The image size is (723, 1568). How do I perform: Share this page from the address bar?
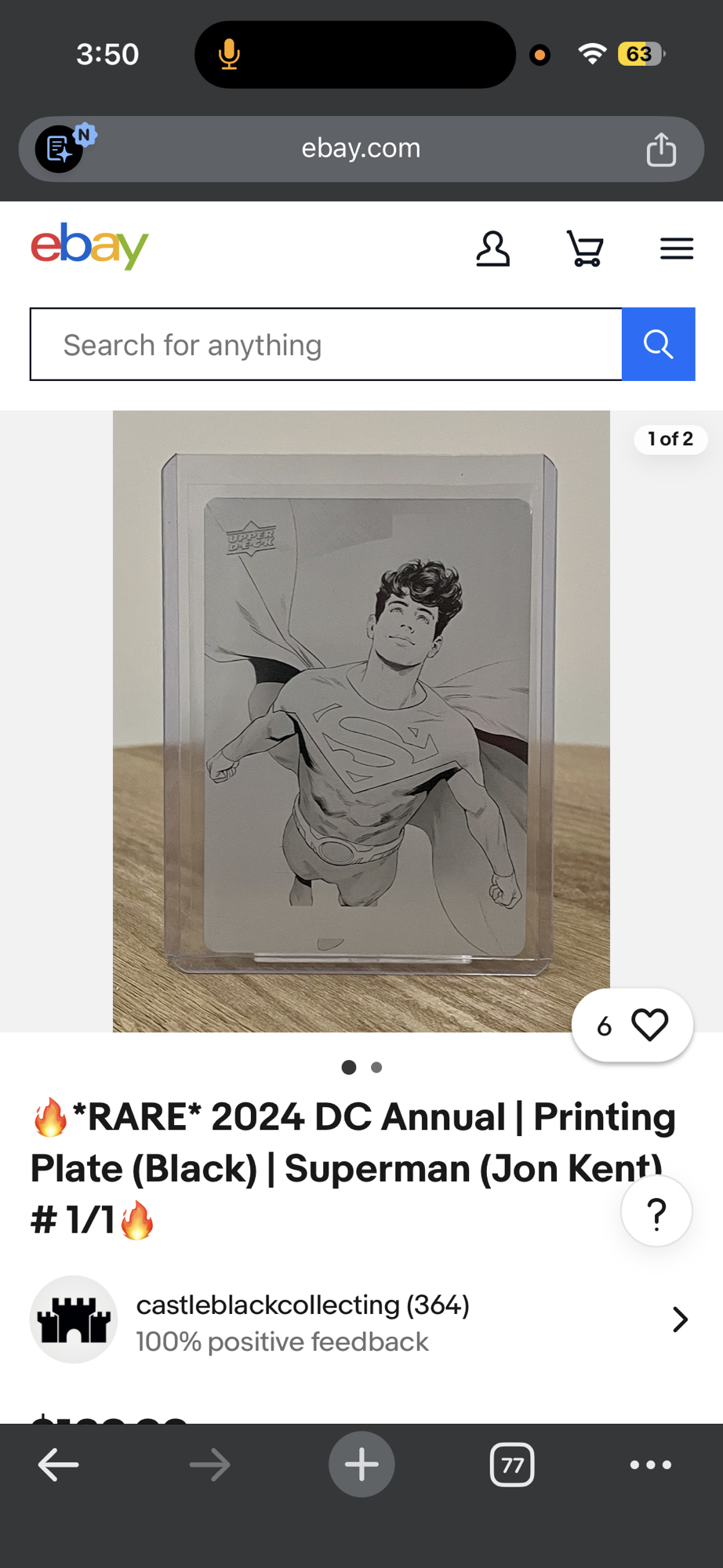(661, 150)
